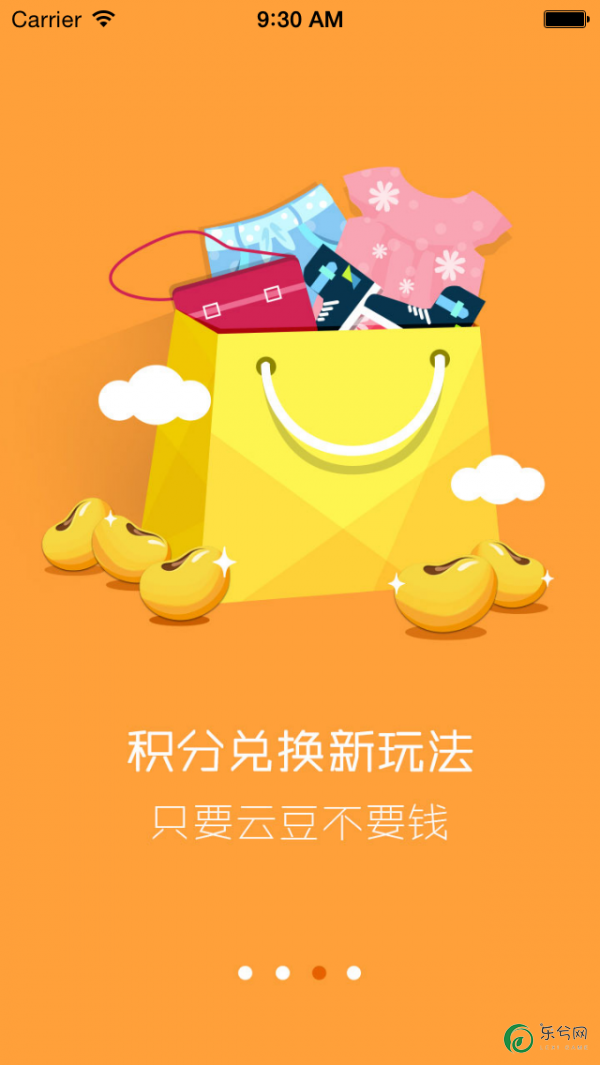Select the second page indicator dot
This screenshot has width=600, height=1065.
coord(282,973)
